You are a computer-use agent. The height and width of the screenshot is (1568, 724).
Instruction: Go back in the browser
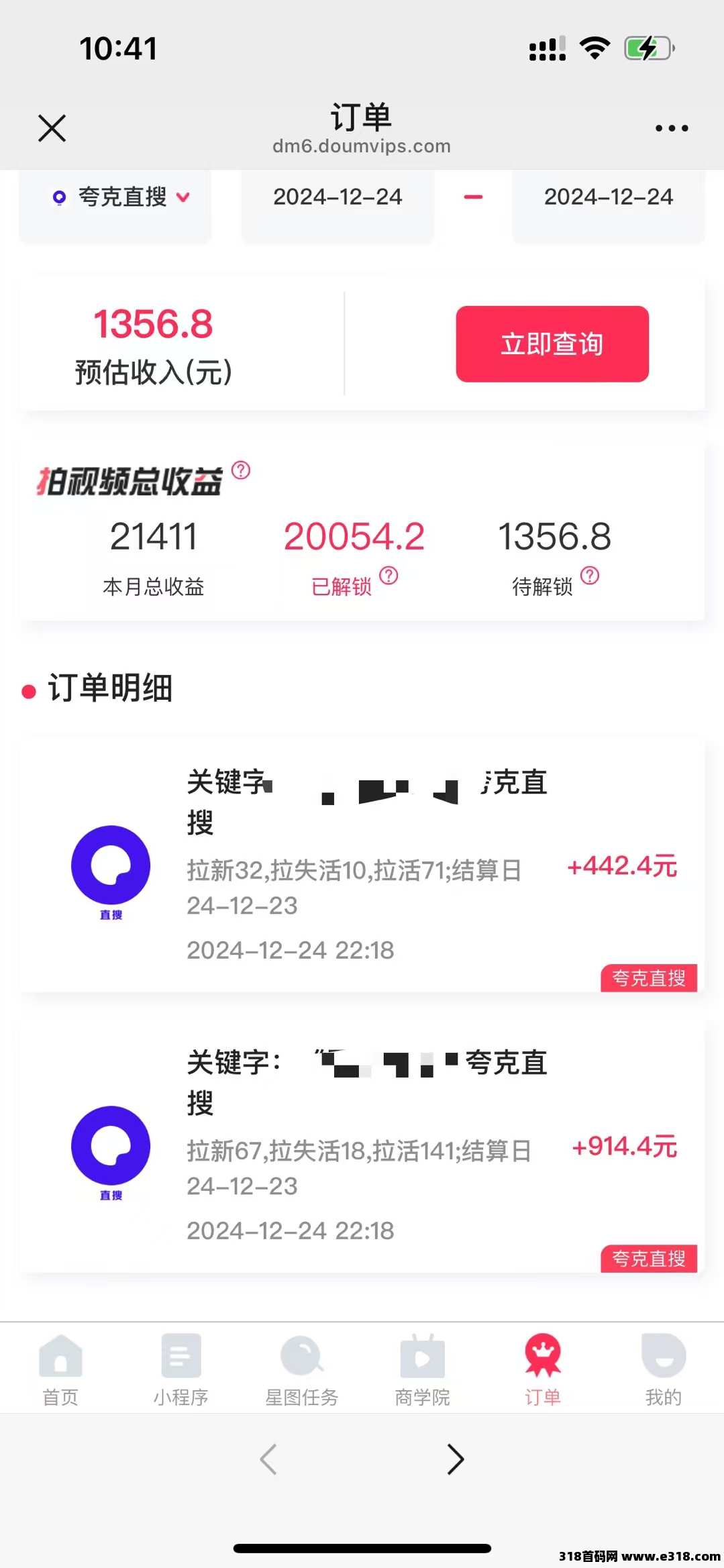(x=268, y=1459)
